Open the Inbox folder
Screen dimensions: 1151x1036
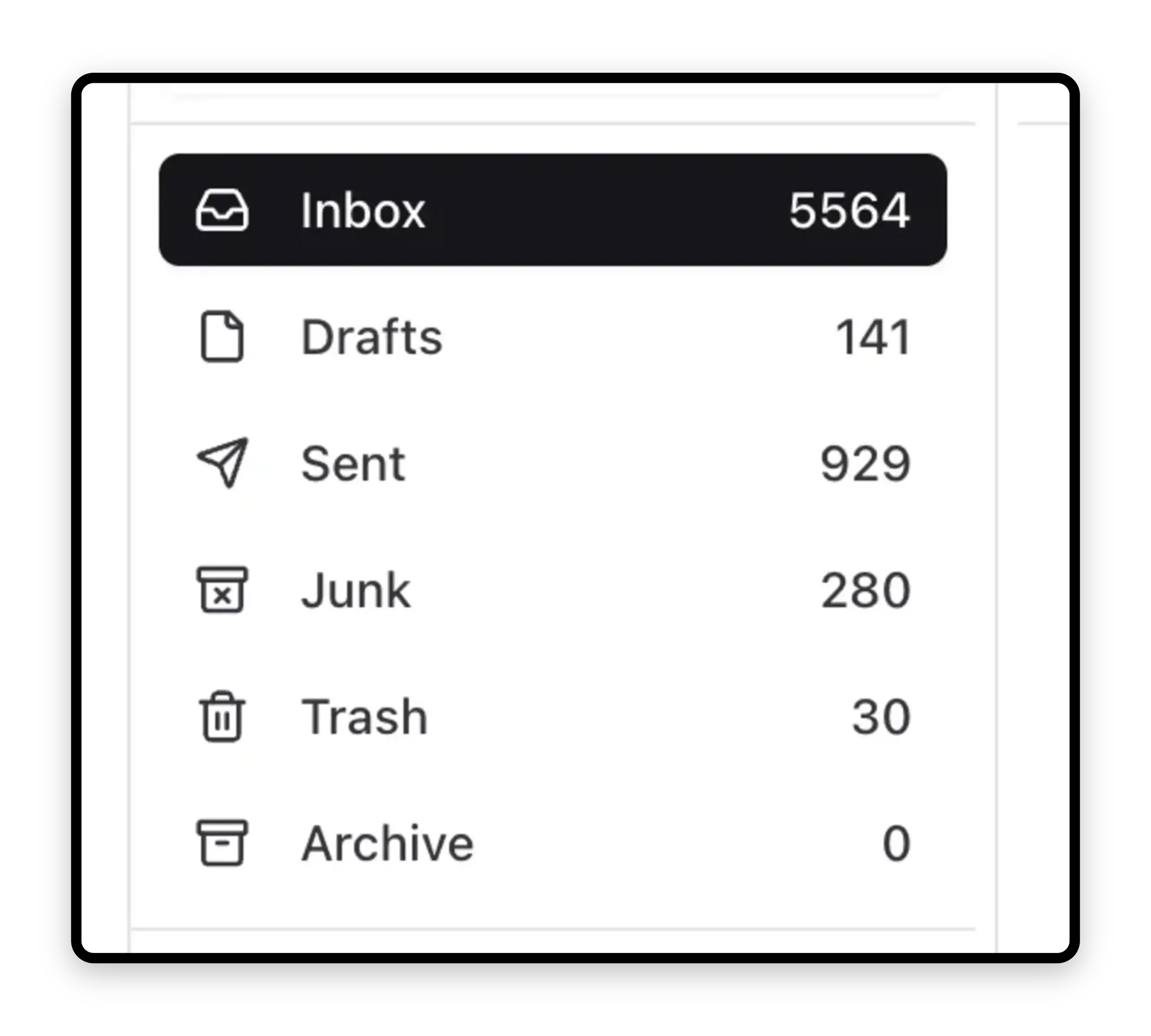pos(552,210)
